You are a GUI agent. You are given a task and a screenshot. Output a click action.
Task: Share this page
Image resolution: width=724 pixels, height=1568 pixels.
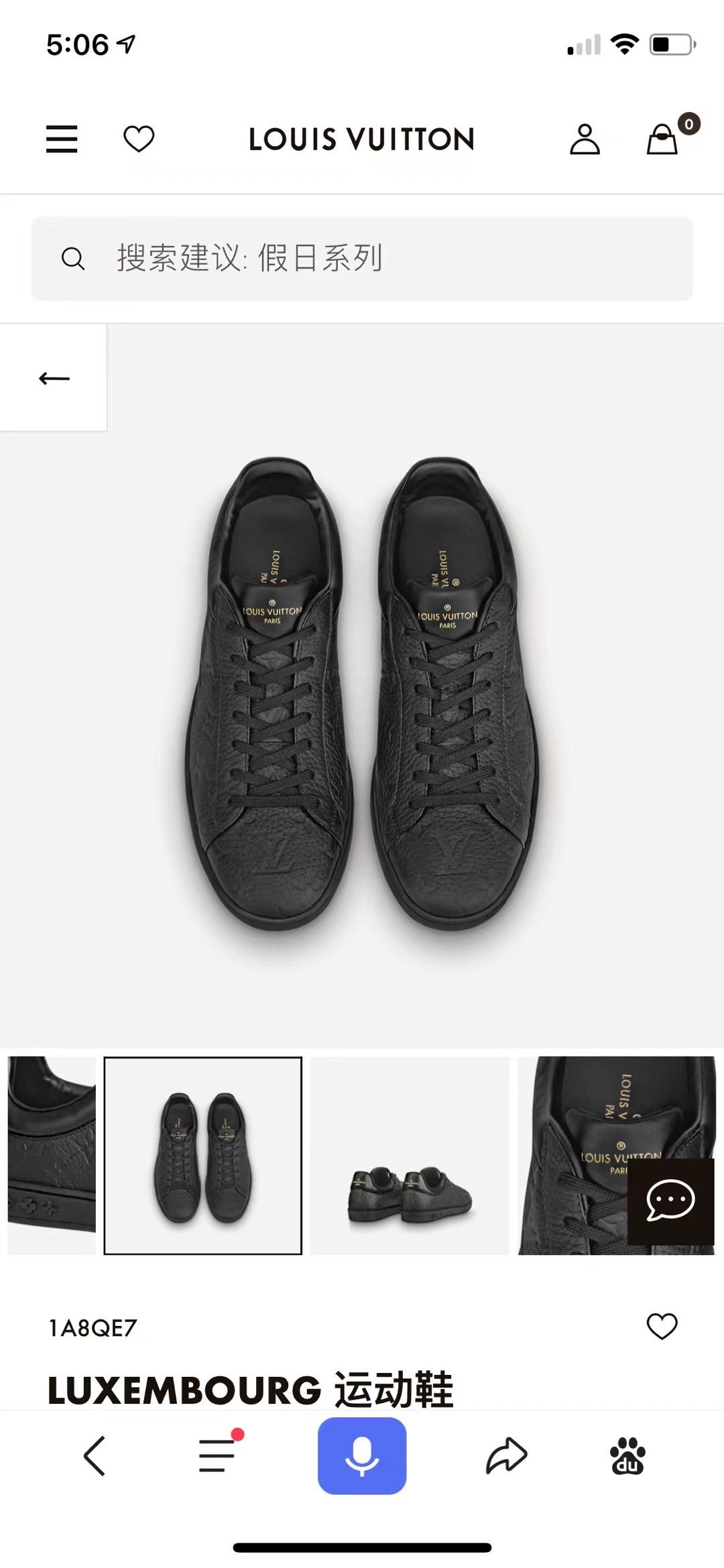(x=506, y=1455)
